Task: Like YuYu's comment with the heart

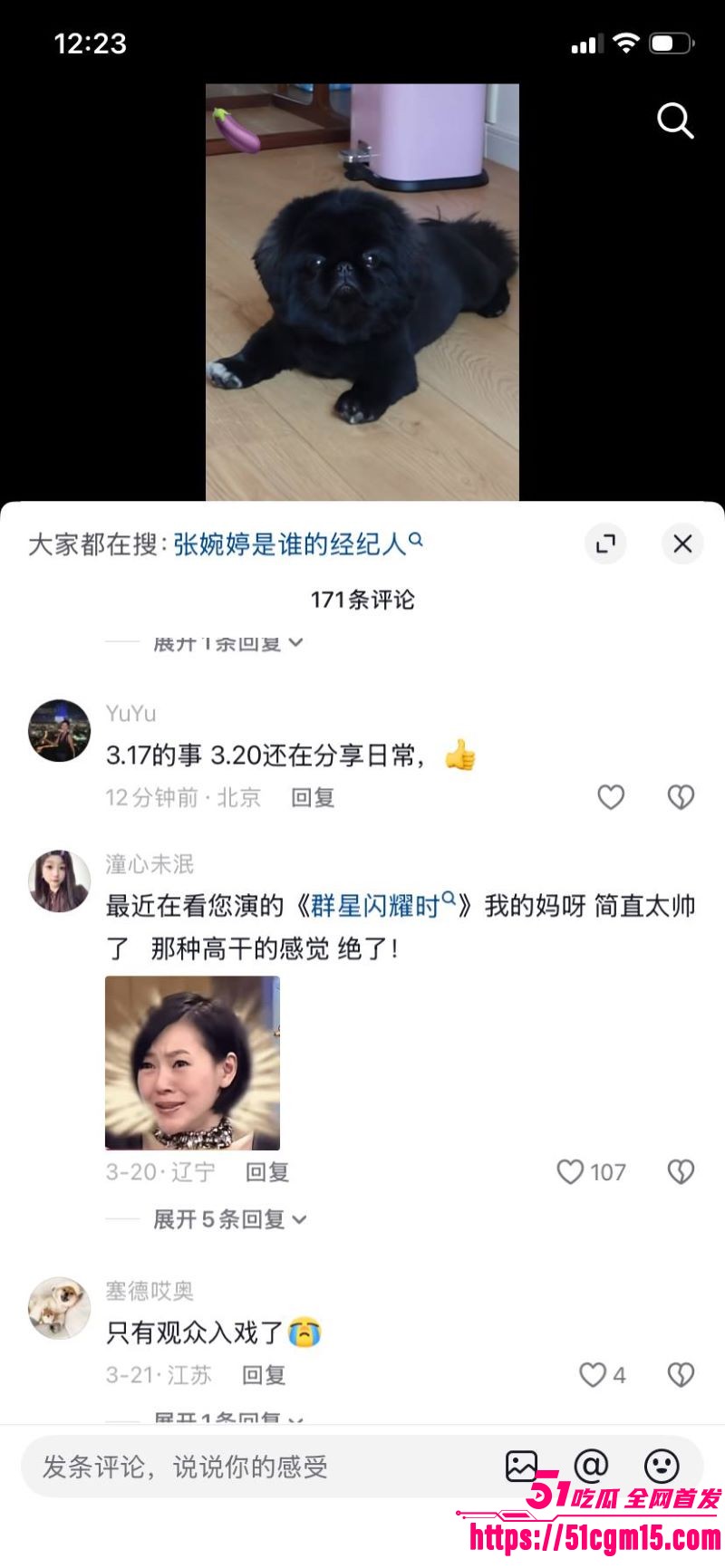Action: click(611, 798)
